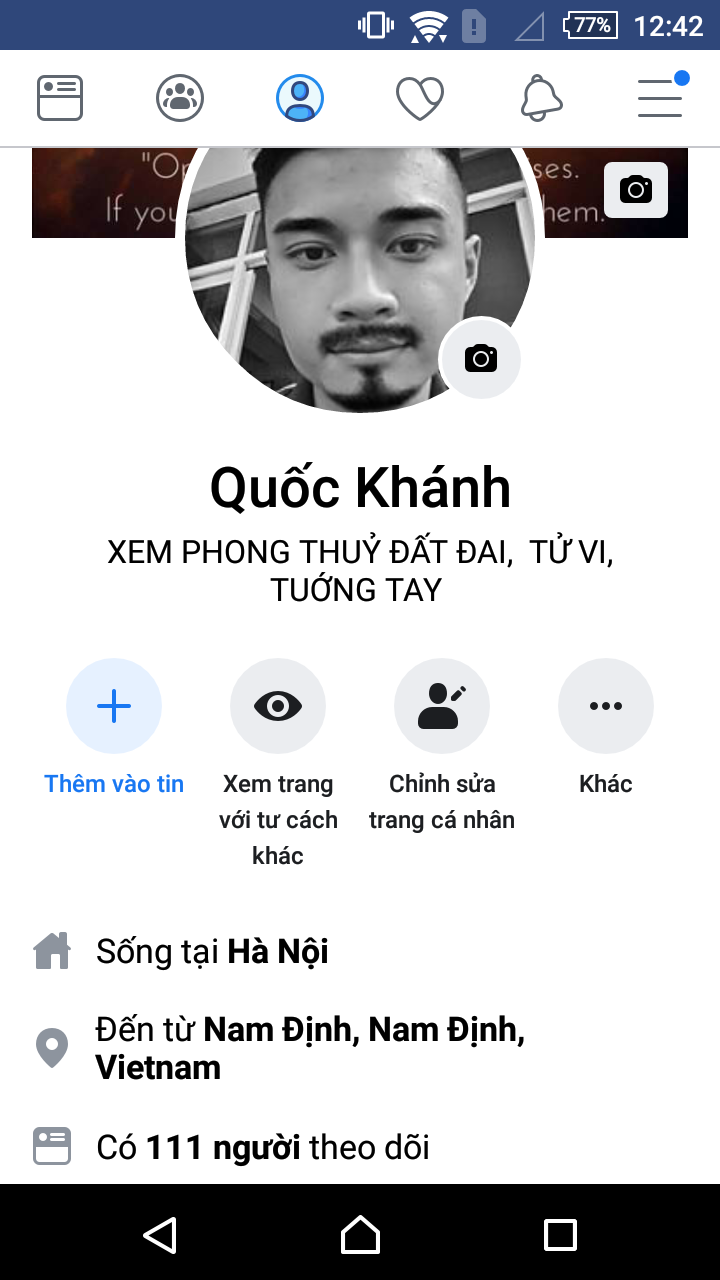Open the News Feed tab icon
Viewport: 720px width, 1280px height.
pos(59,97)
